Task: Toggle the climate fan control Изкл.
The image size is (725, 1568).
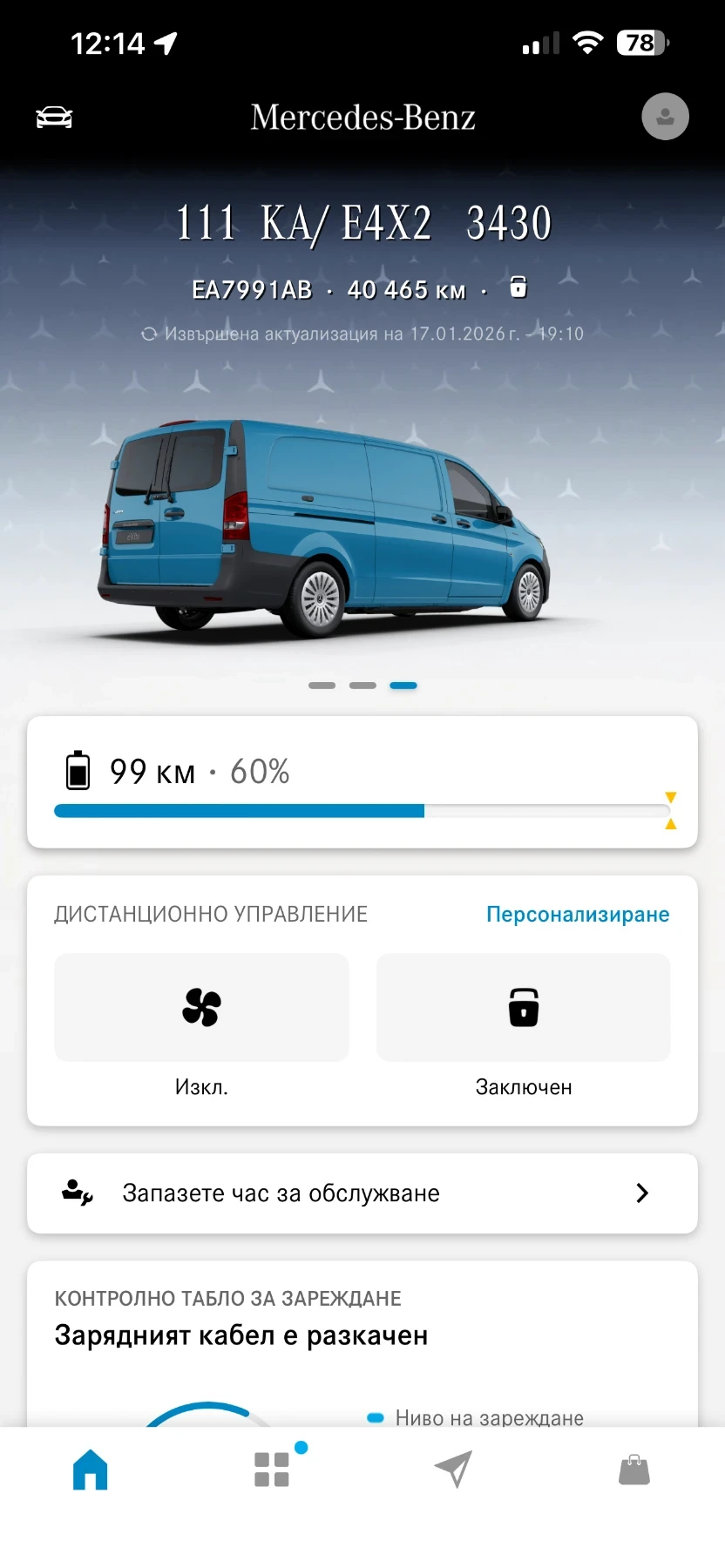Action: tap(201, 1008)
